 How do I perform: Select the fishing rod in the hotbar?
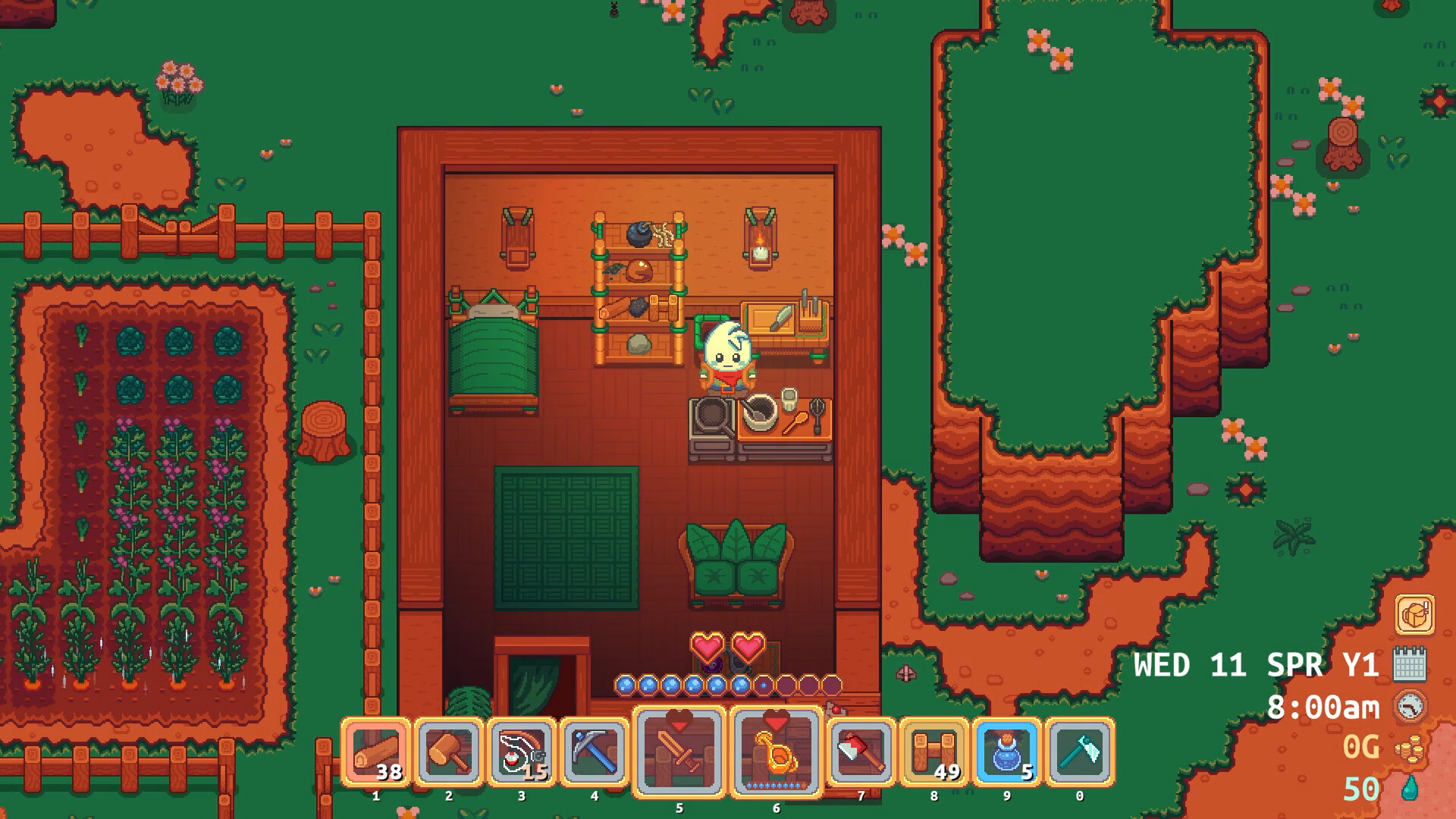click(x=521, y=752)
